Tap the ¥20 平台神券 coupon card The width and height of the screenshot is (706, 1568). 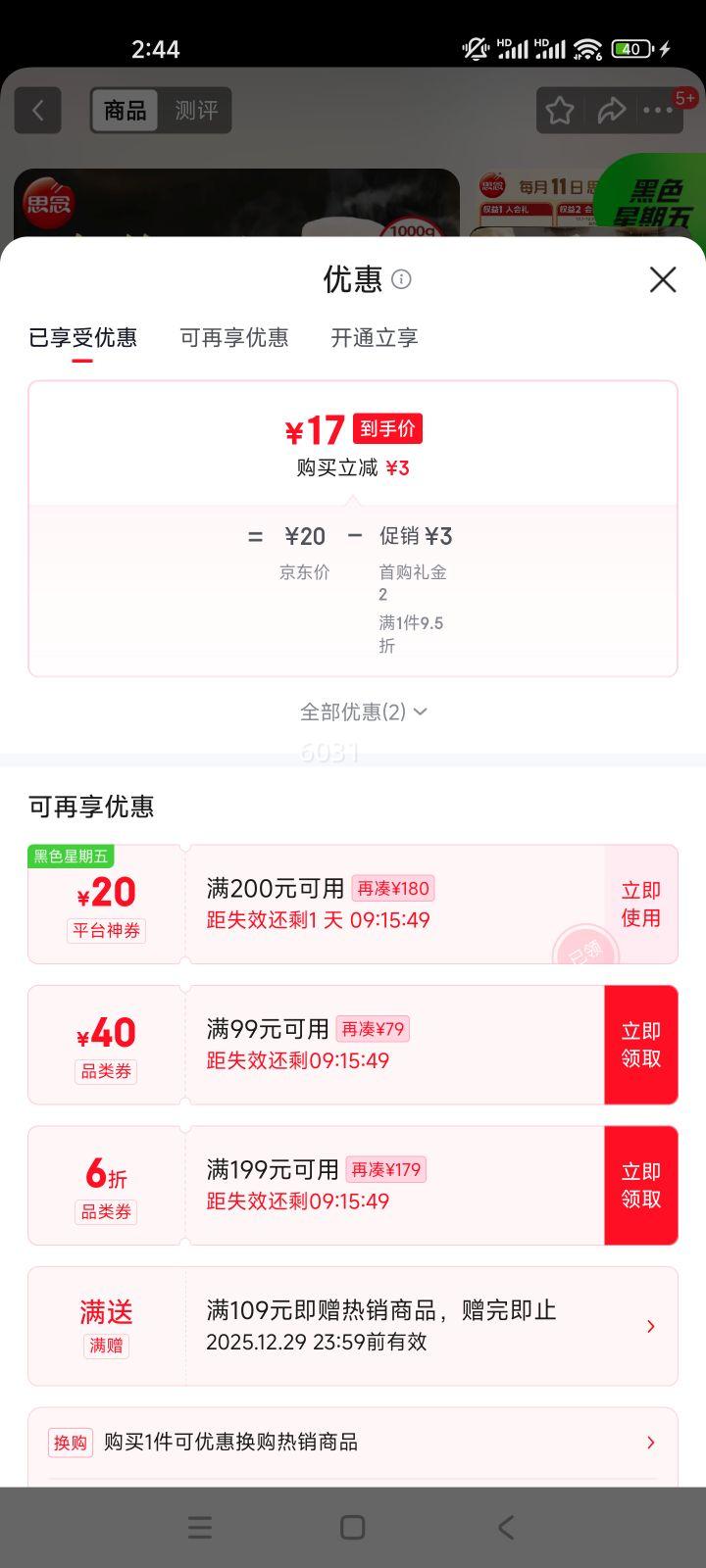click(x=105, y=904)
